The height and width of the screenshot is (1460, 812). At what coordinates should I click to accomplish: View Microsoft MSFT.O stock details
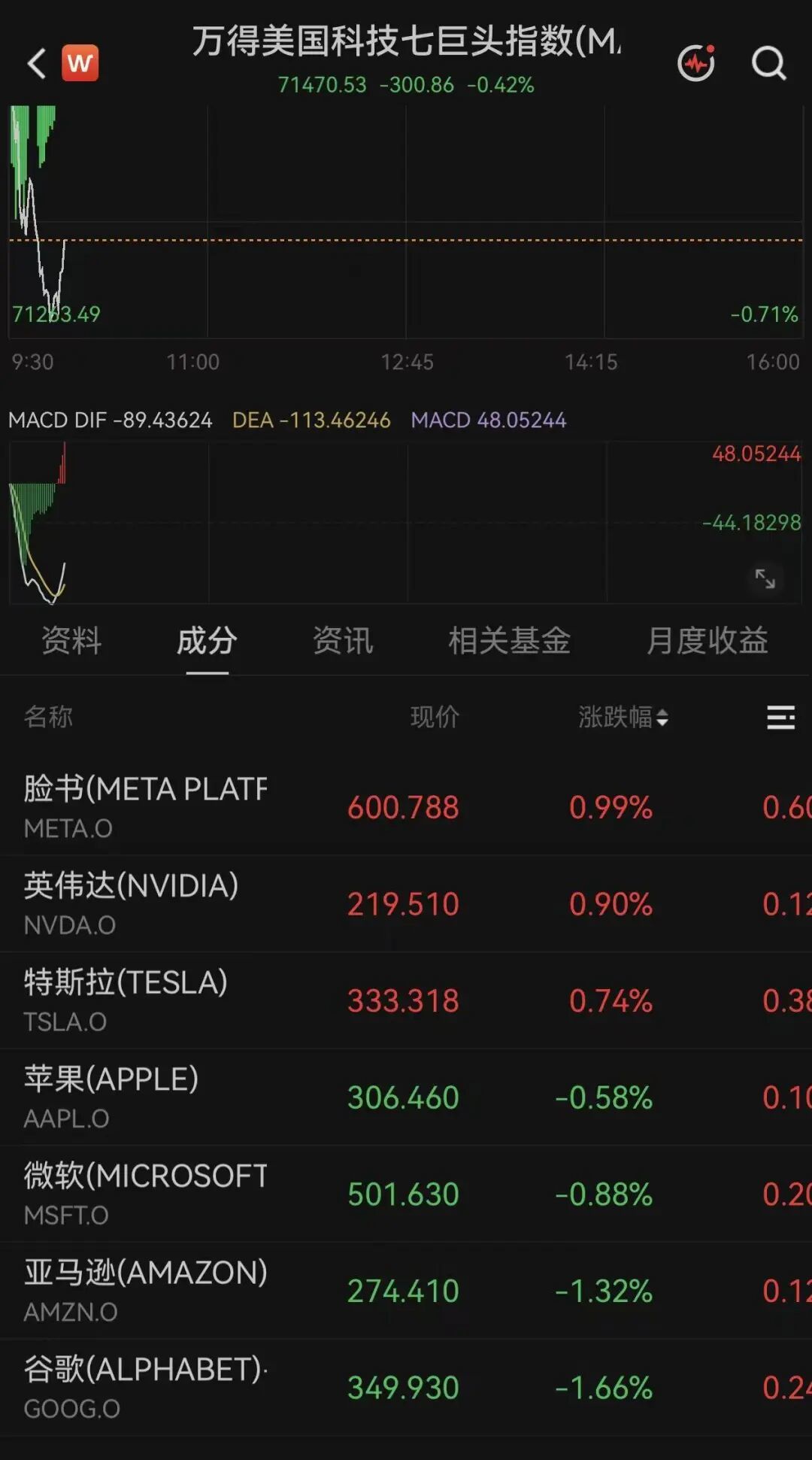406,1194
